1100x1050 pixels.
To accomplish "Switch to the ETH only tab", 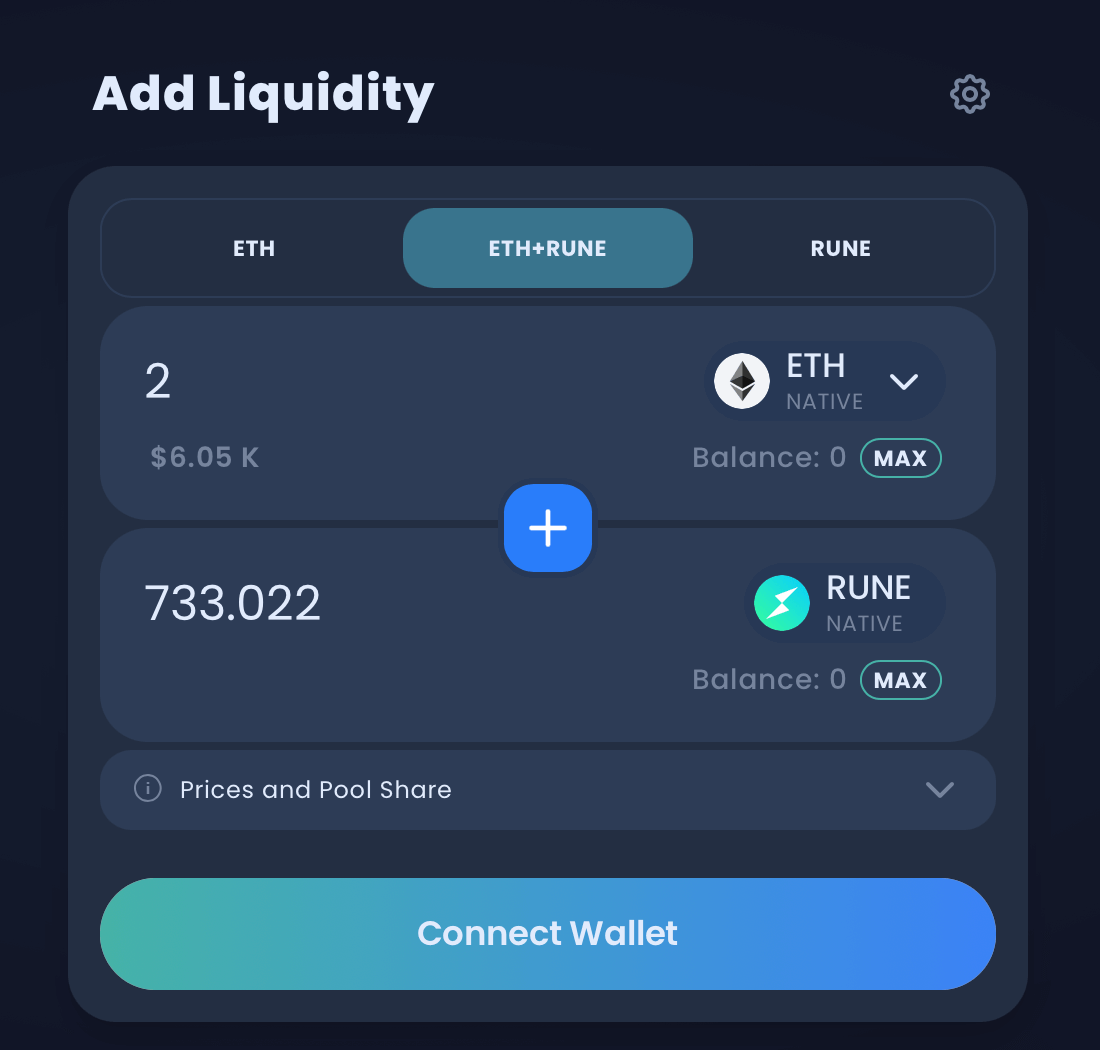I will coord(254,248).
